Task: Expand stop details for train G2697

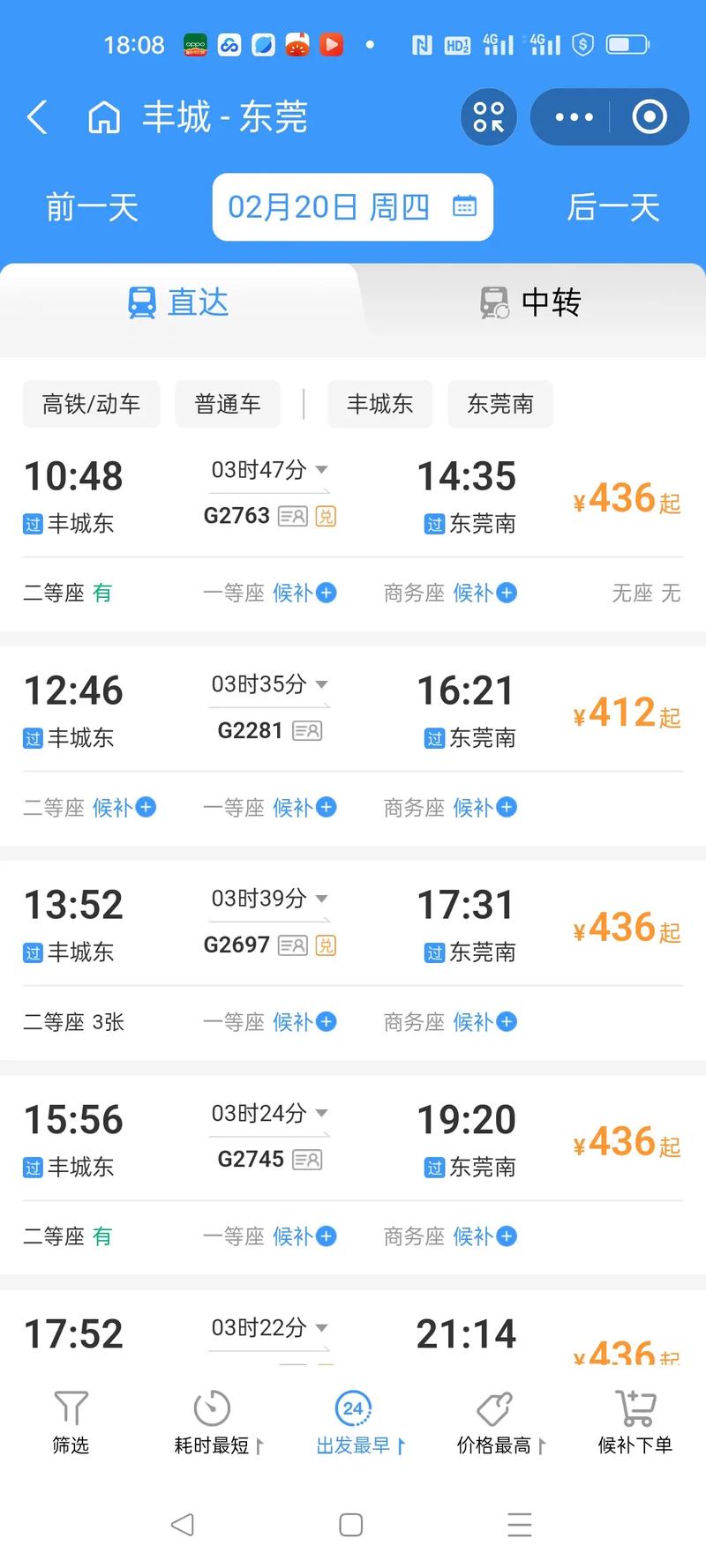Action: [321, 899]
